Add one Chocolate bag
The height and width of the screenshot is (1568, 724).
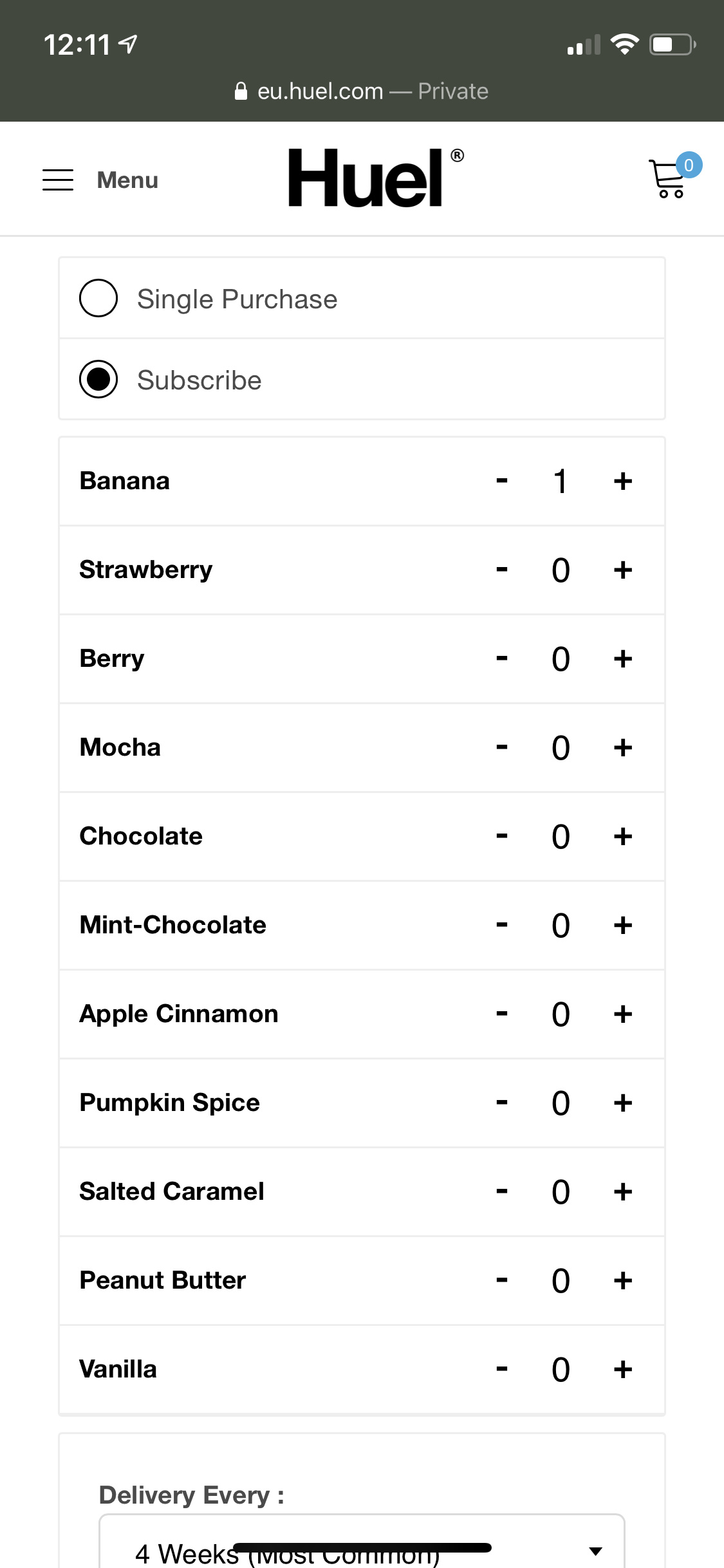tap(622, 836)
